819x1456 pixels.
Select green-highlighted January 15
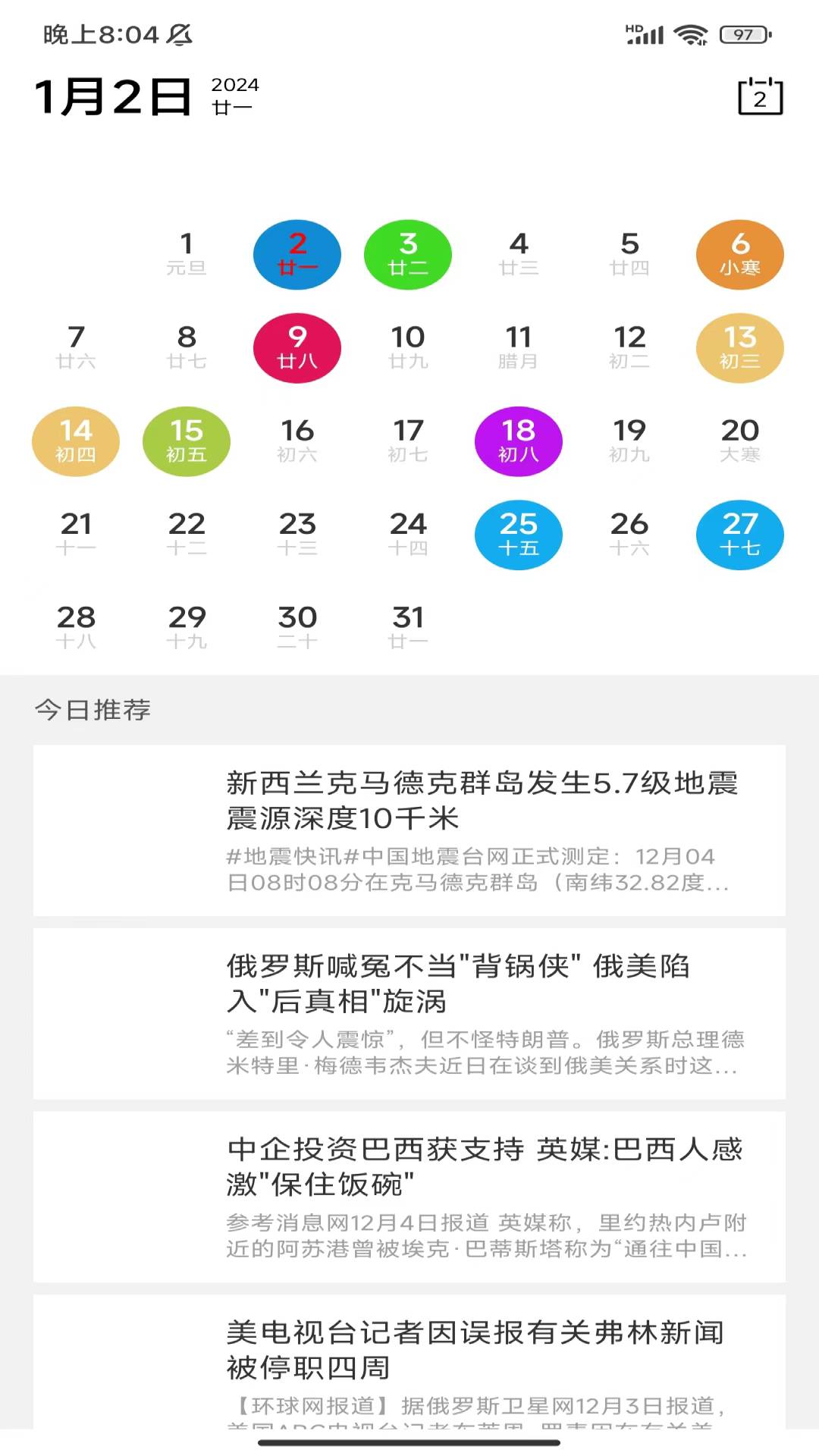(x=186, y=441)
